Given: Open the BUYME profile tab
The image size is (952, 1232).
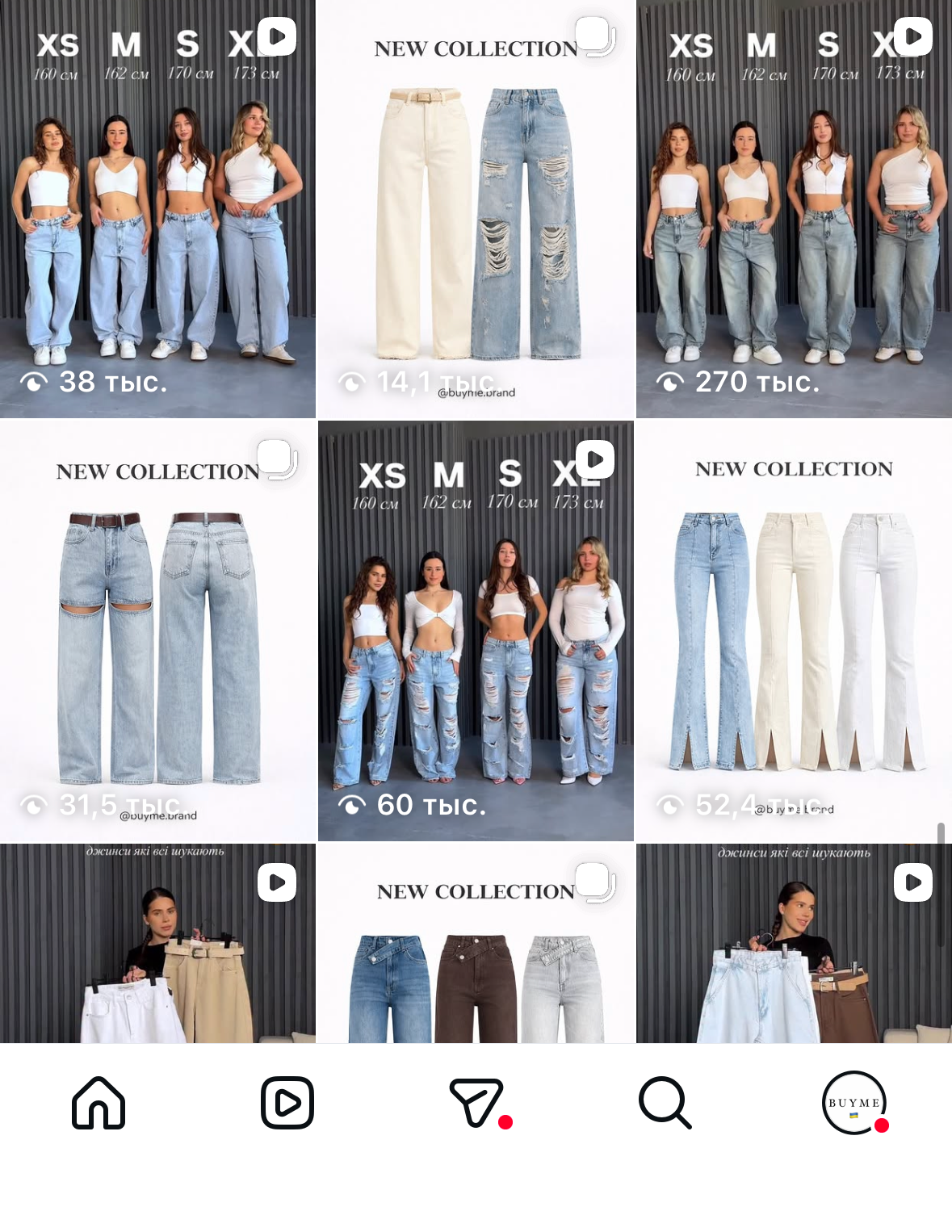Looking at the screenshot, I should click(x=854, y=1103).
